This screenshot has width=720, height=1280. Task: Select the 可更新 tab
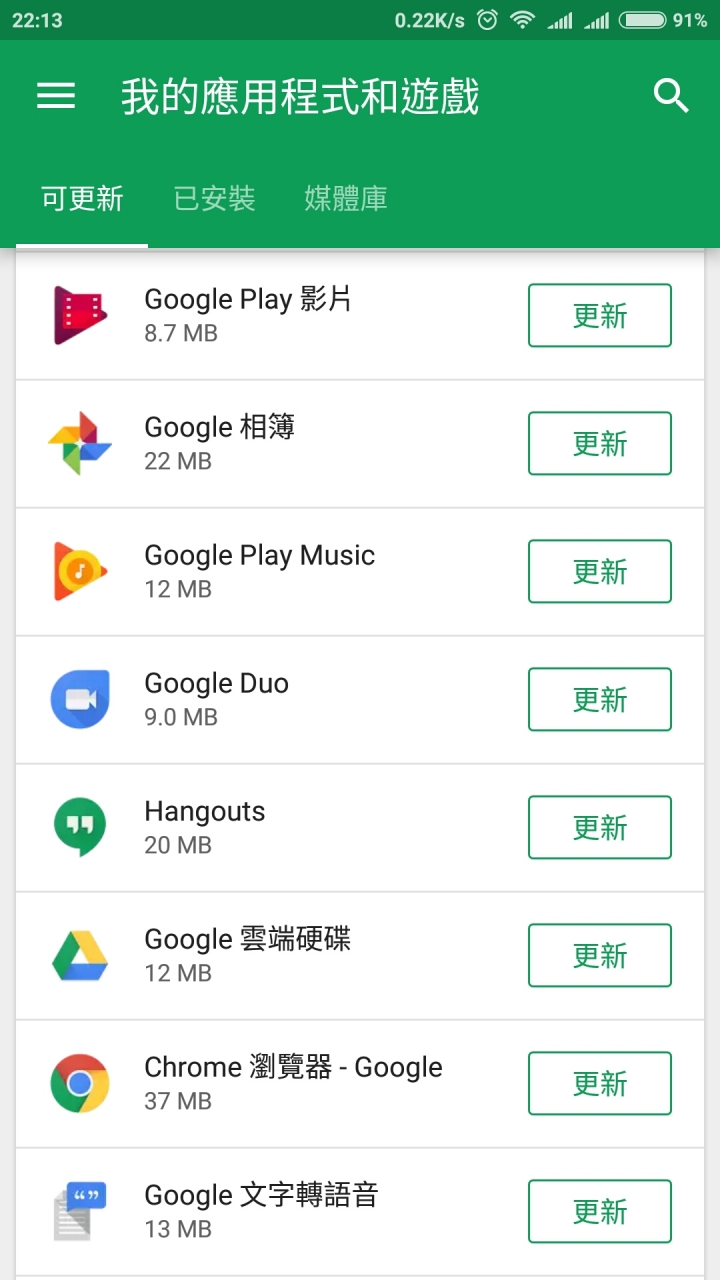point(82,198)
